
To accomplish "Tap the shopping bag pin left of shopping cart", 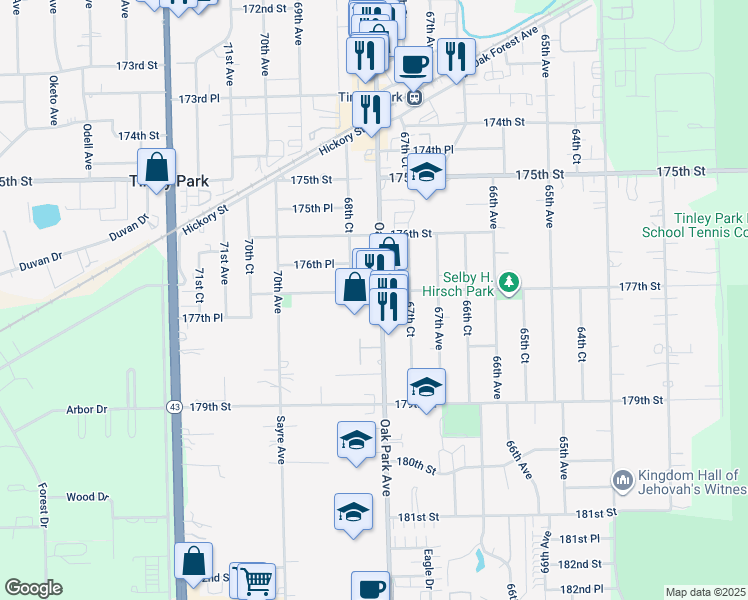I will click(x=194, y=562).
